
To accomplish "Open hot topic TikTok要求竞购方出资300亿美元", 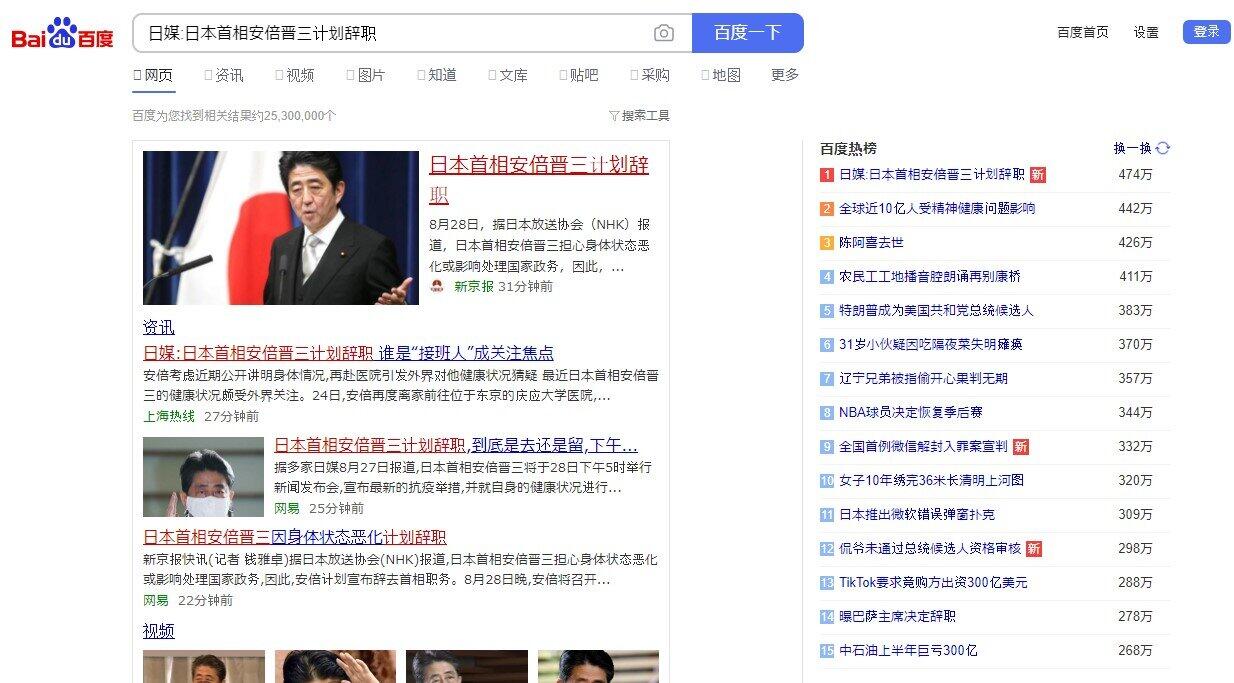I will [932, 582].
